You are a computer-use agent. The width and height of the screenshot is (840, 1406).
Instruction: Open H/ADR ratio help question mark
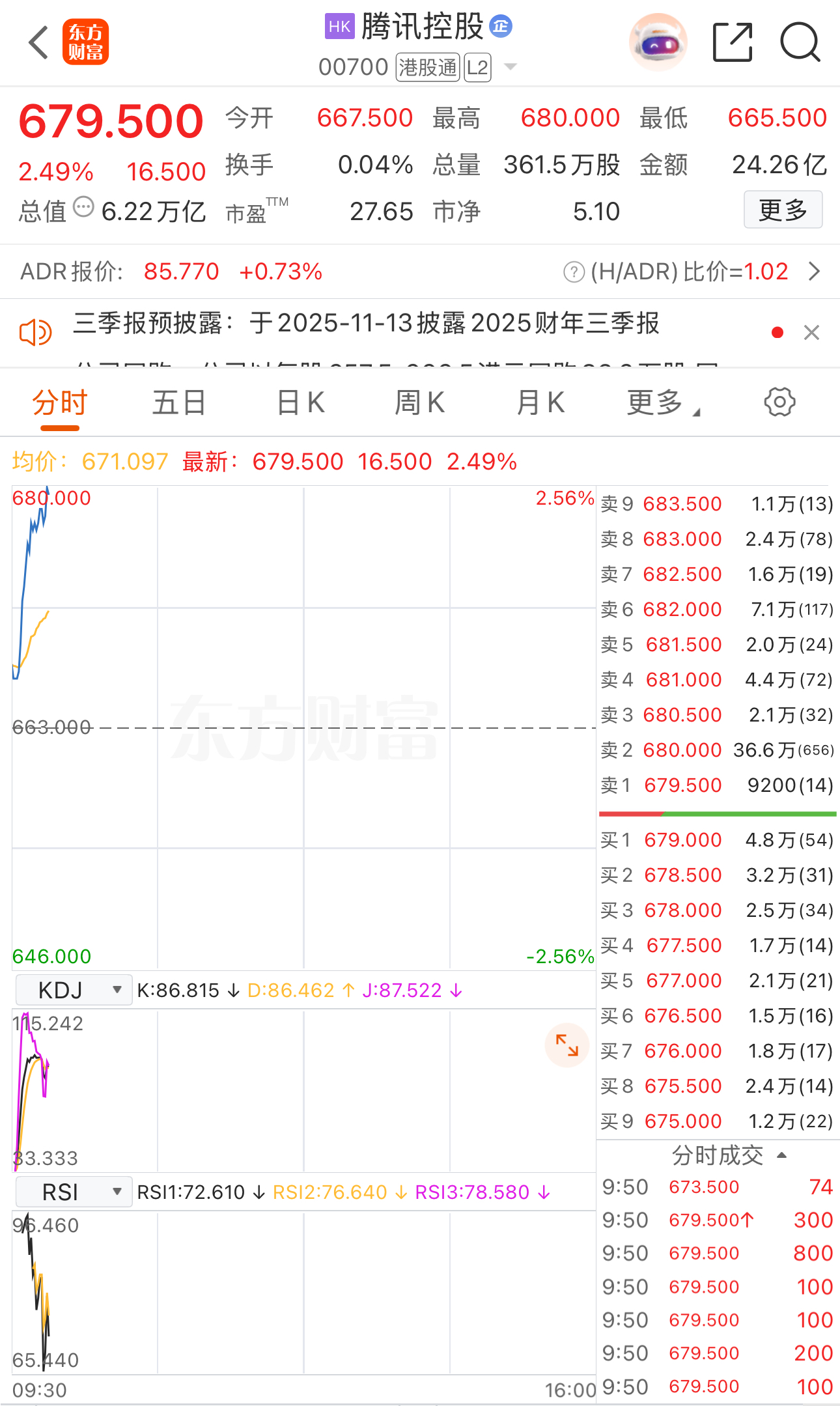tap(573, 272)
